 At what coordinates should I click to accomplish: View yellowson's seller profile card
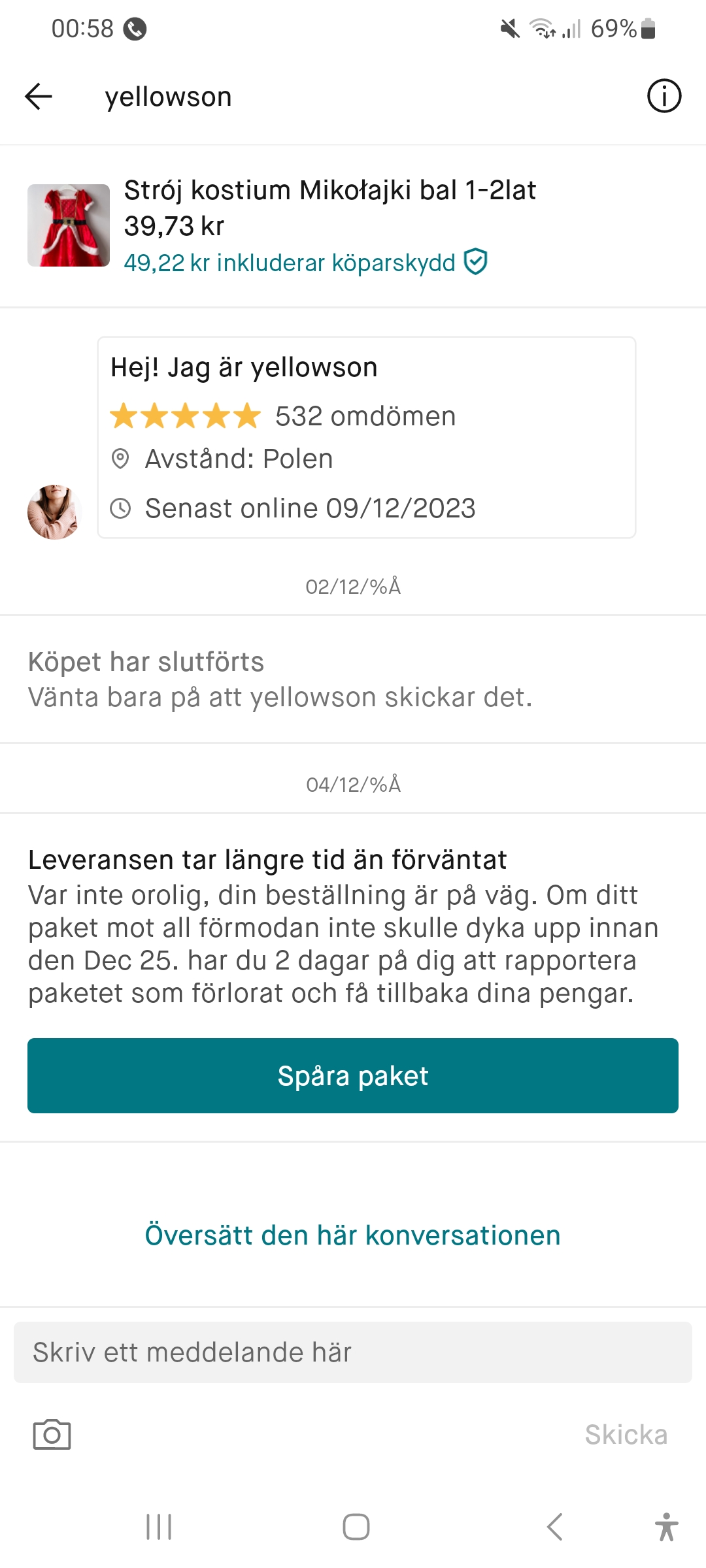pos(366,437)
